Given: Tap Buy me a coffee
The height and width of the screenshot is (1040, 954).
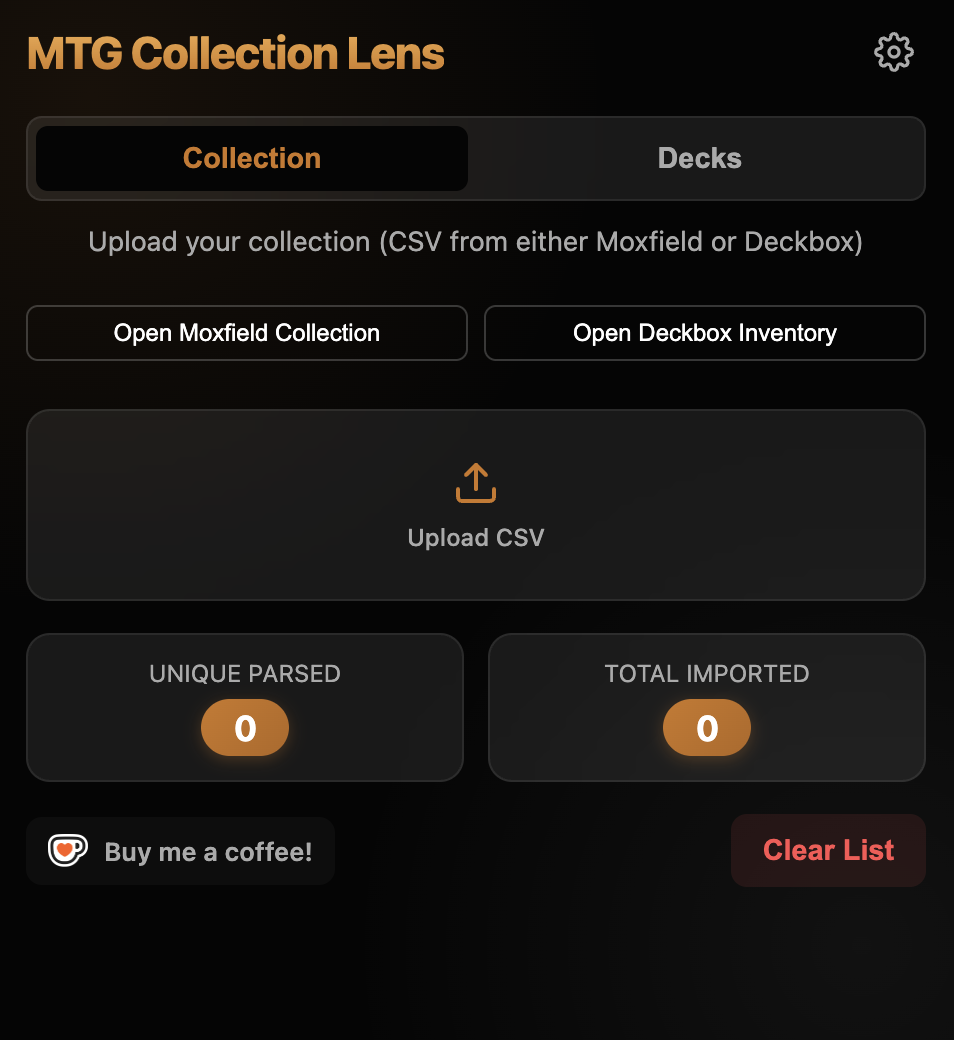Looking at the screenshot, I should [181, 851].
